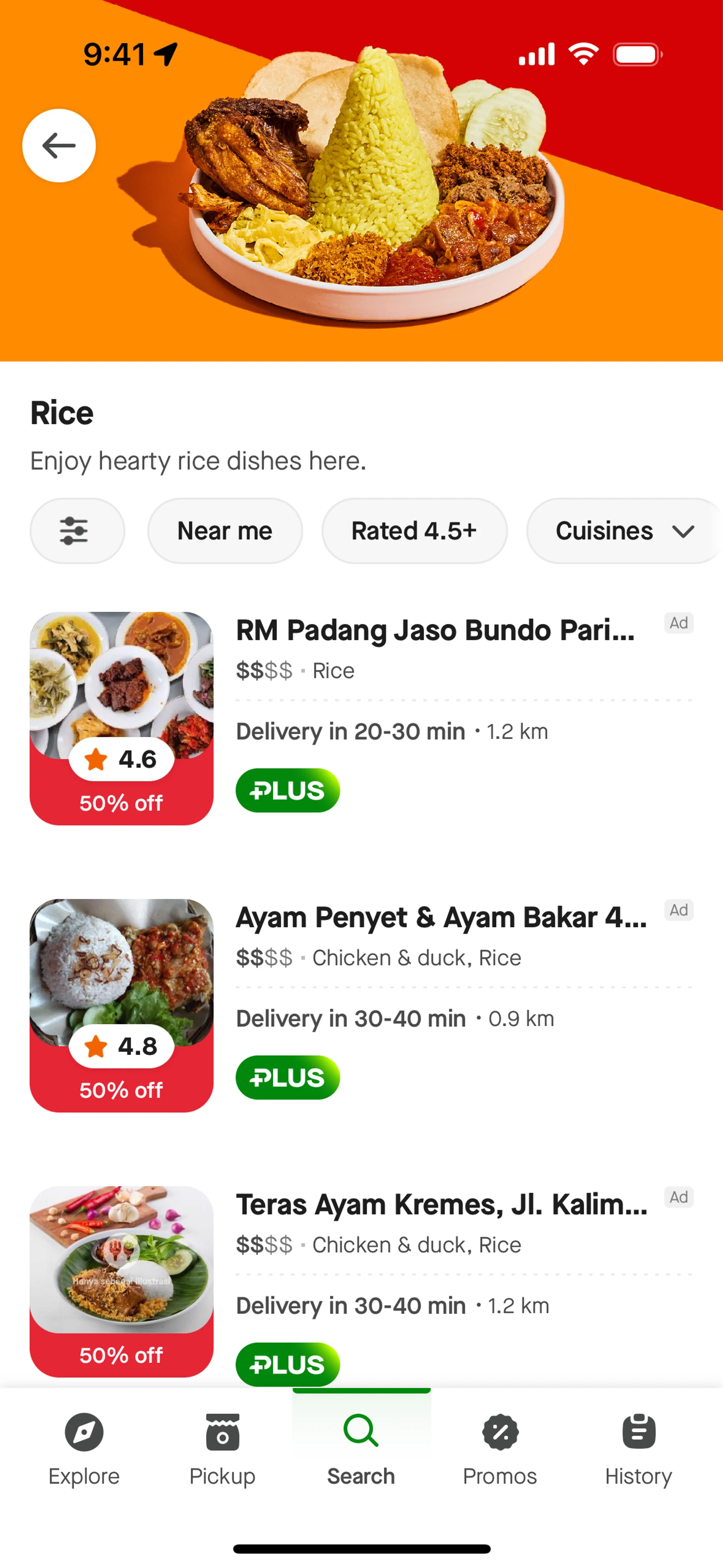Select Teras Ayam Kremes restaurant
Image resolution: width=723 pixels, height=1568 pixels.
(x=441, y=1205)
